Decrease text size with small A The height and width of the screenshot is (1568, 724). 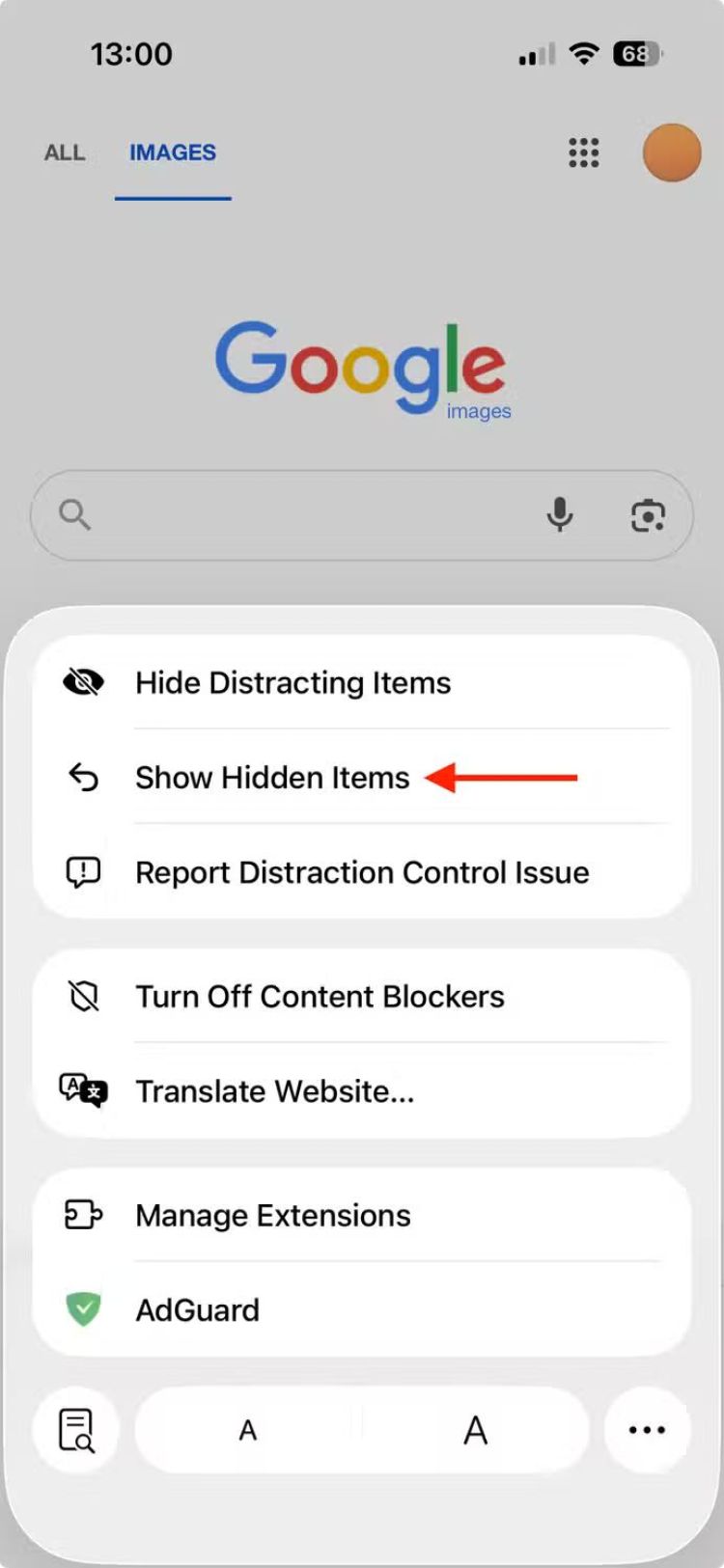click(x=248, y=1430)
